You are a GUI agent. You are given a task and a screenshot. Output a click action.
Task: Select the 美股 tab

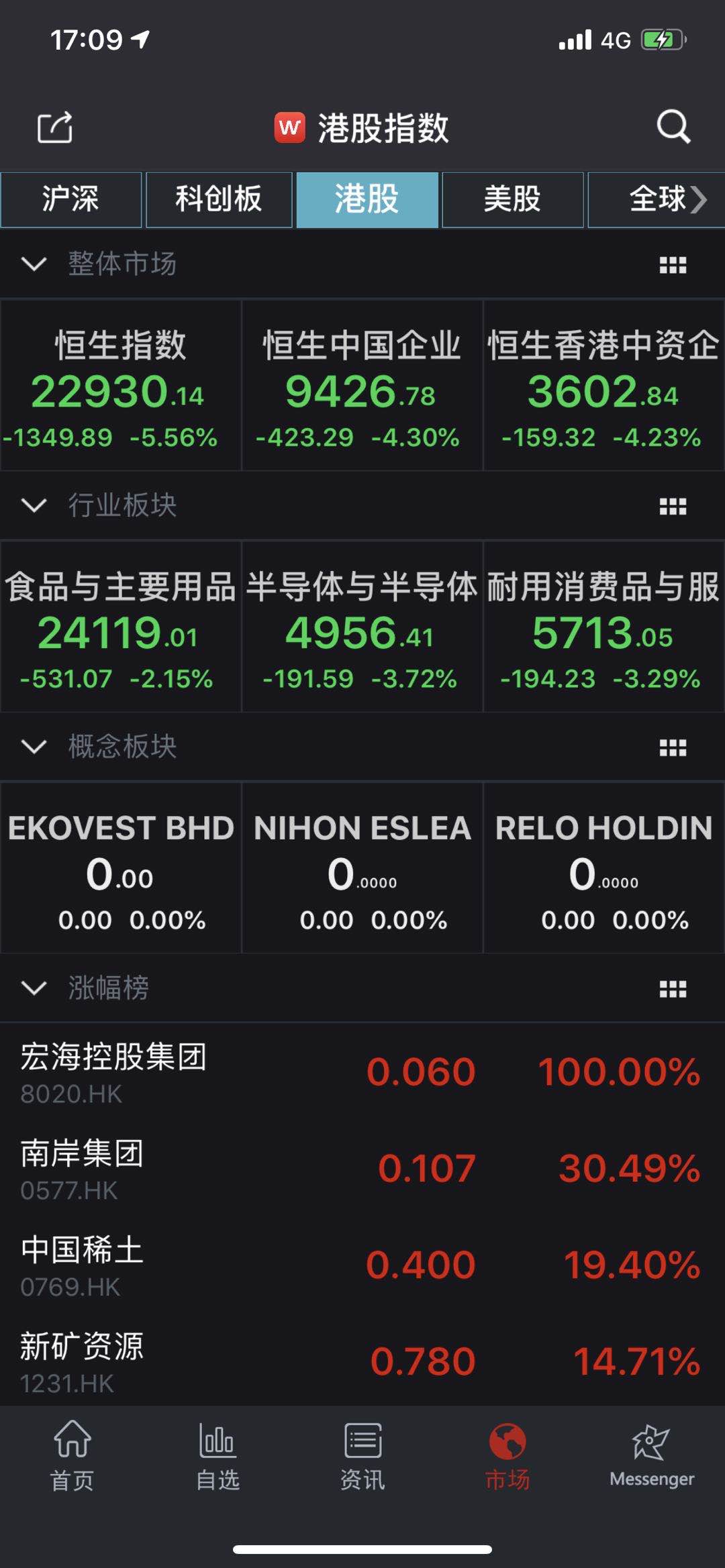(512, 199)
